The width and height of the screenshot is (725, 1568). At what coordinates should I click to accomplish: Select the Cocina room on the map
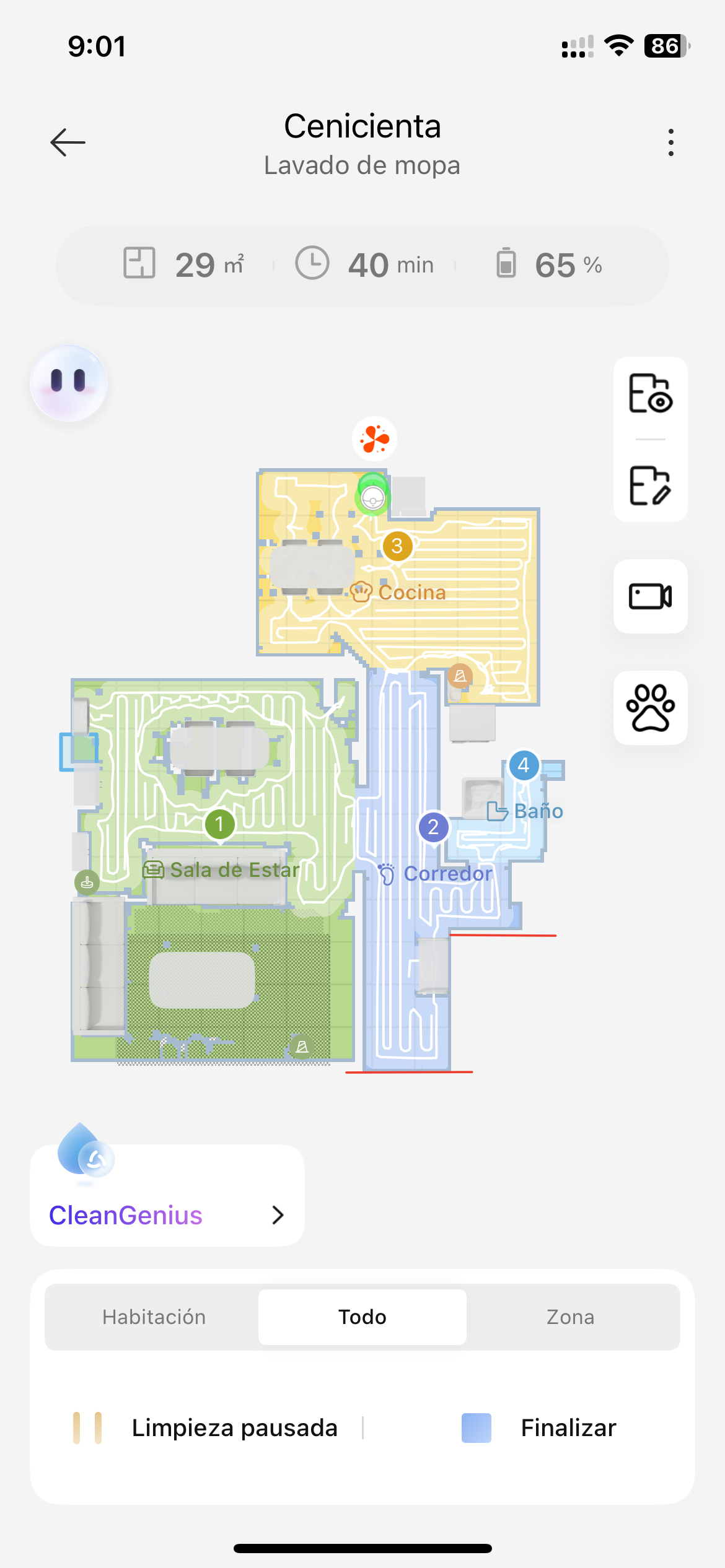pos(411,593)
